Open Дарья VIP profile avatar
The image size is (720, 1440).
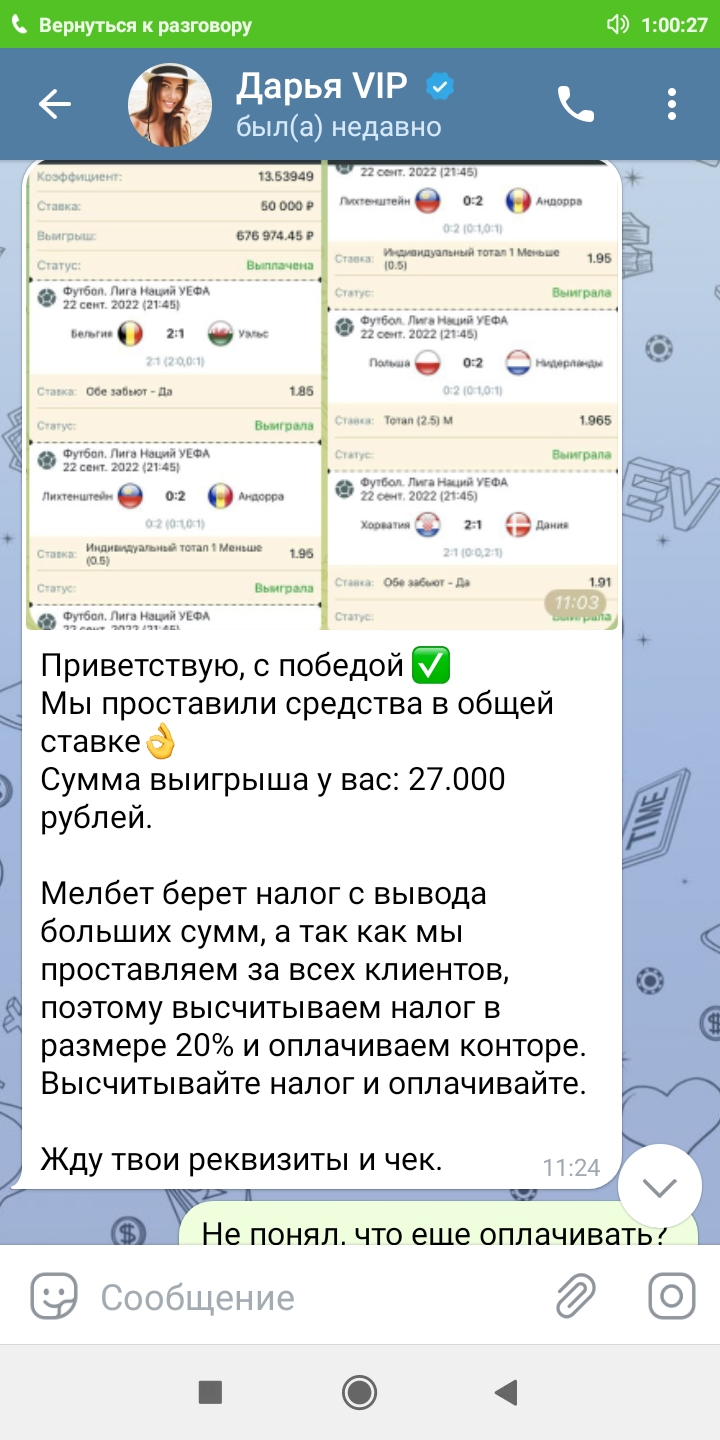point(170,105)
